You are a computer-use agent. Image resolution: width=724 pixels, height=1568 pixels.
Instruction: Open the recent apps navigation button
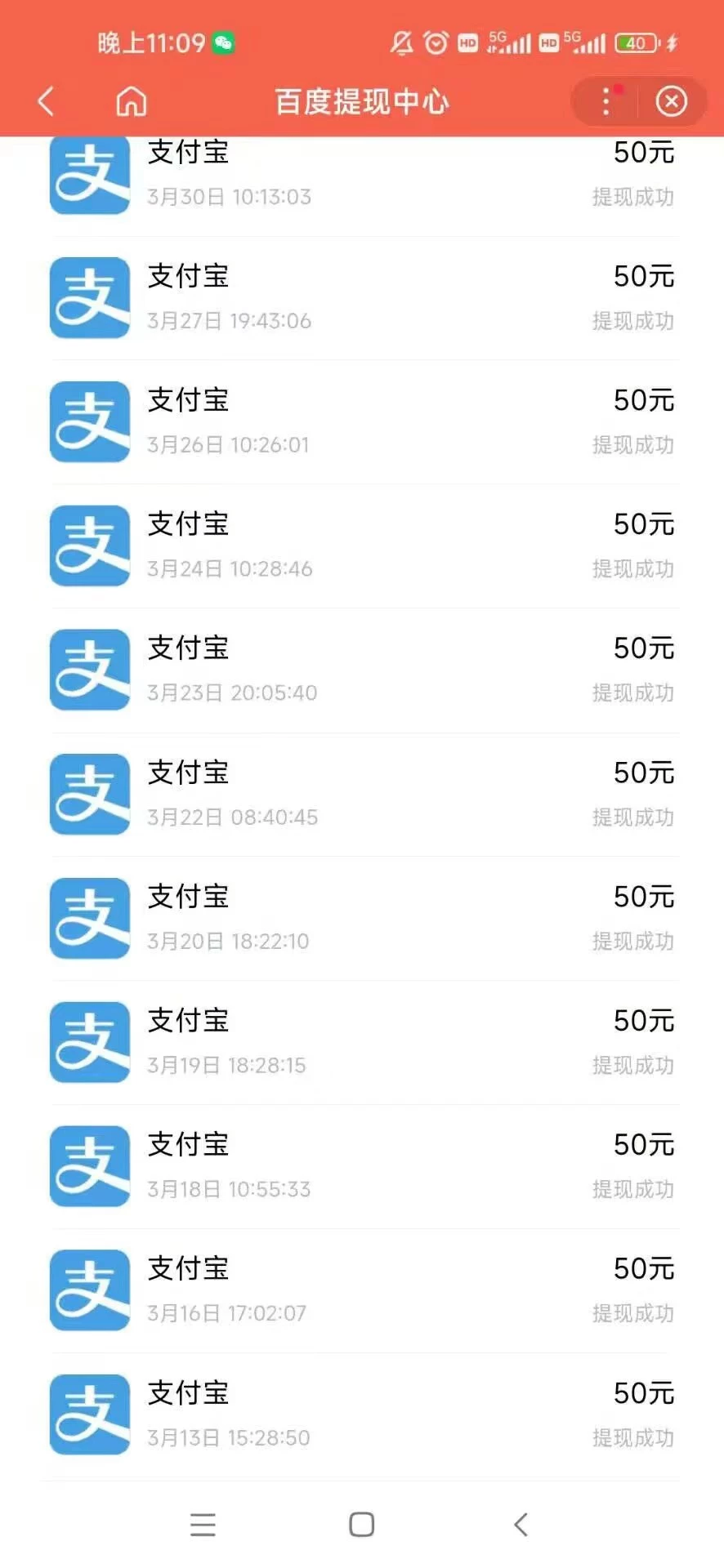click(x=203, y=1524)
